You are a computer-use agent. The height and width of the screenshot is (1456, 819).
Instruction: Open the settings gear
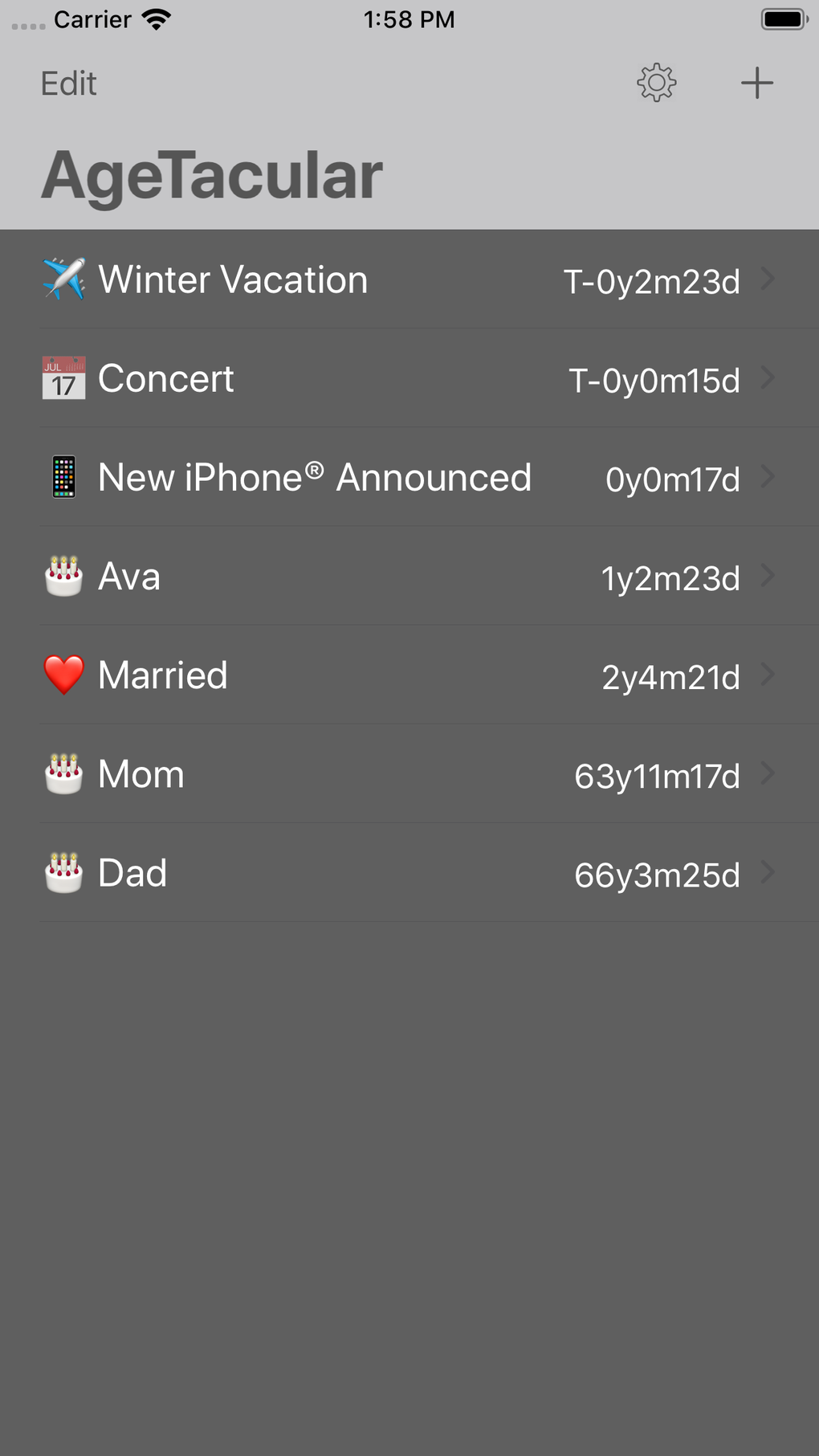pos(656,83)
